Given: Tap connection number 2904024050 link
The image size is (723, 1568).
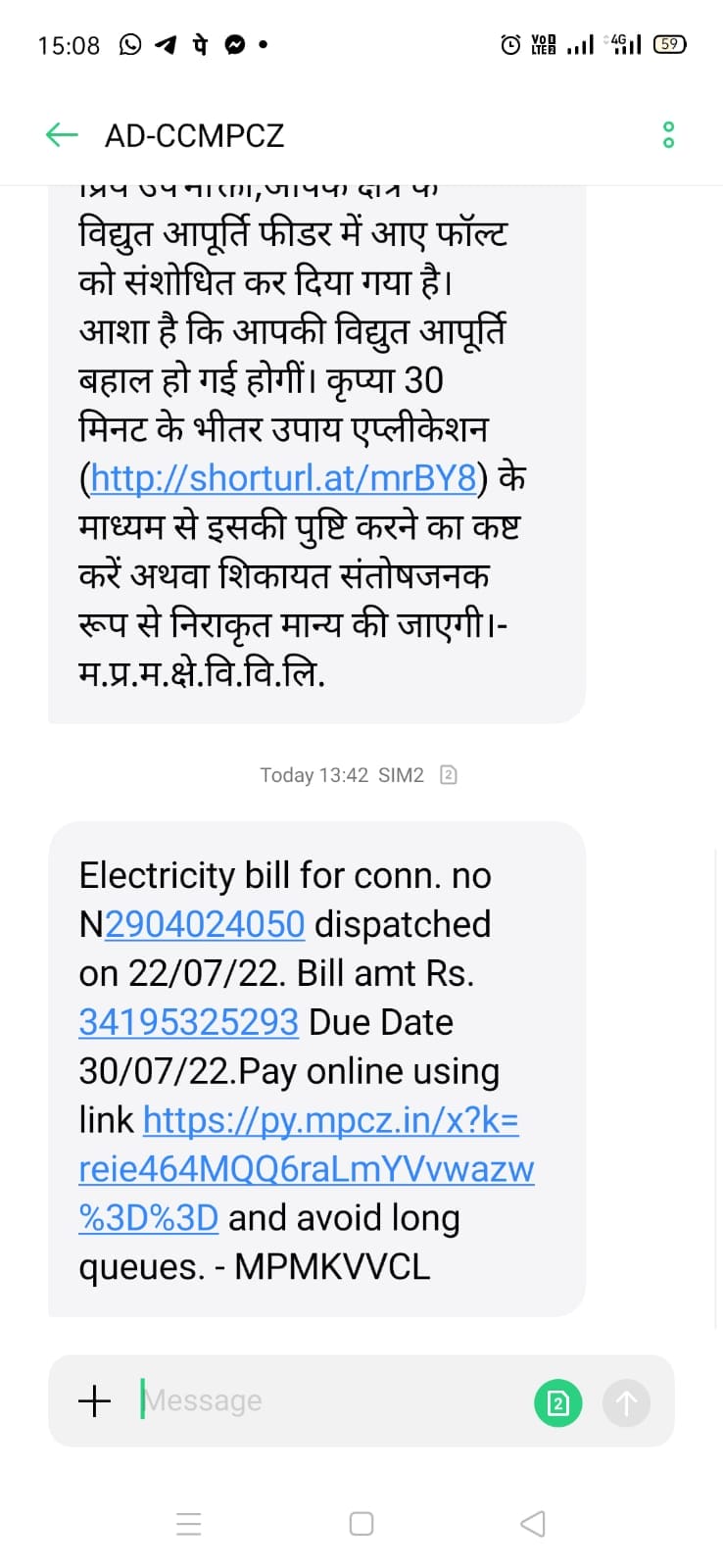Looking at the screenshot, I should 205,924.
